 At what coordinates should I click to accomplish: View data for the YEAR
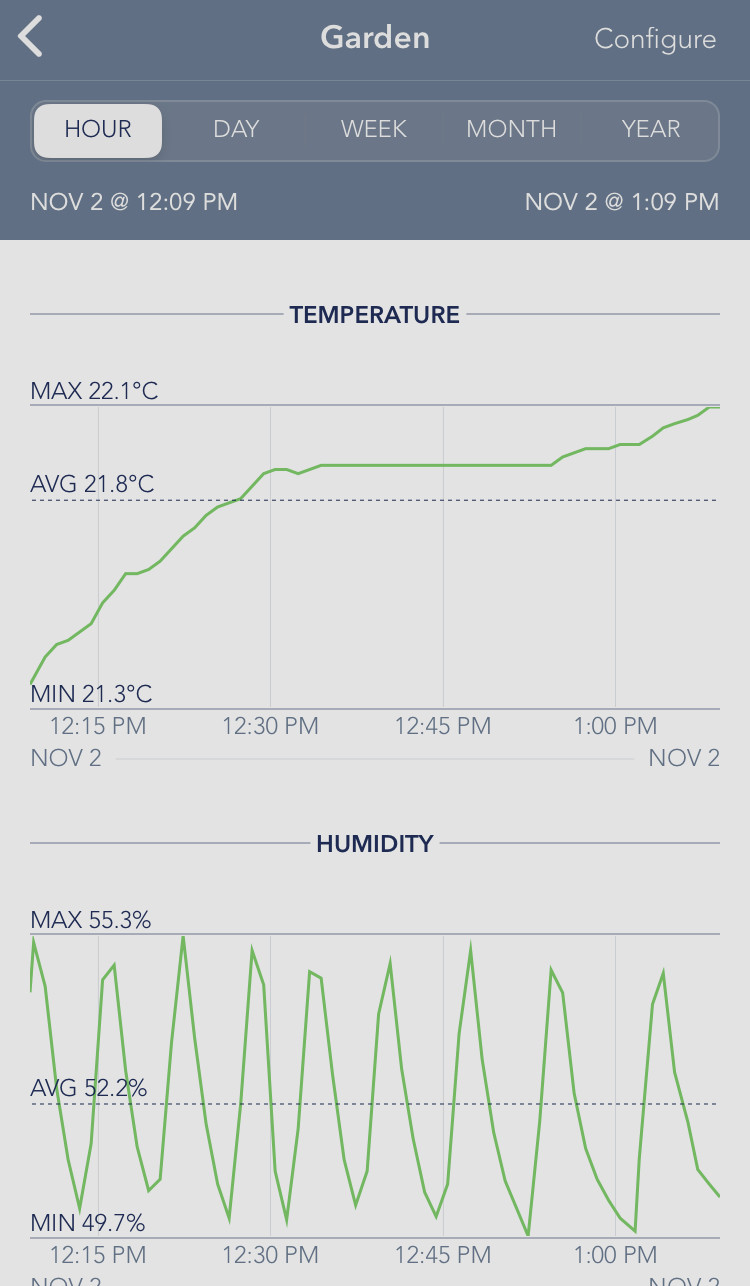[x=650, y=130]
